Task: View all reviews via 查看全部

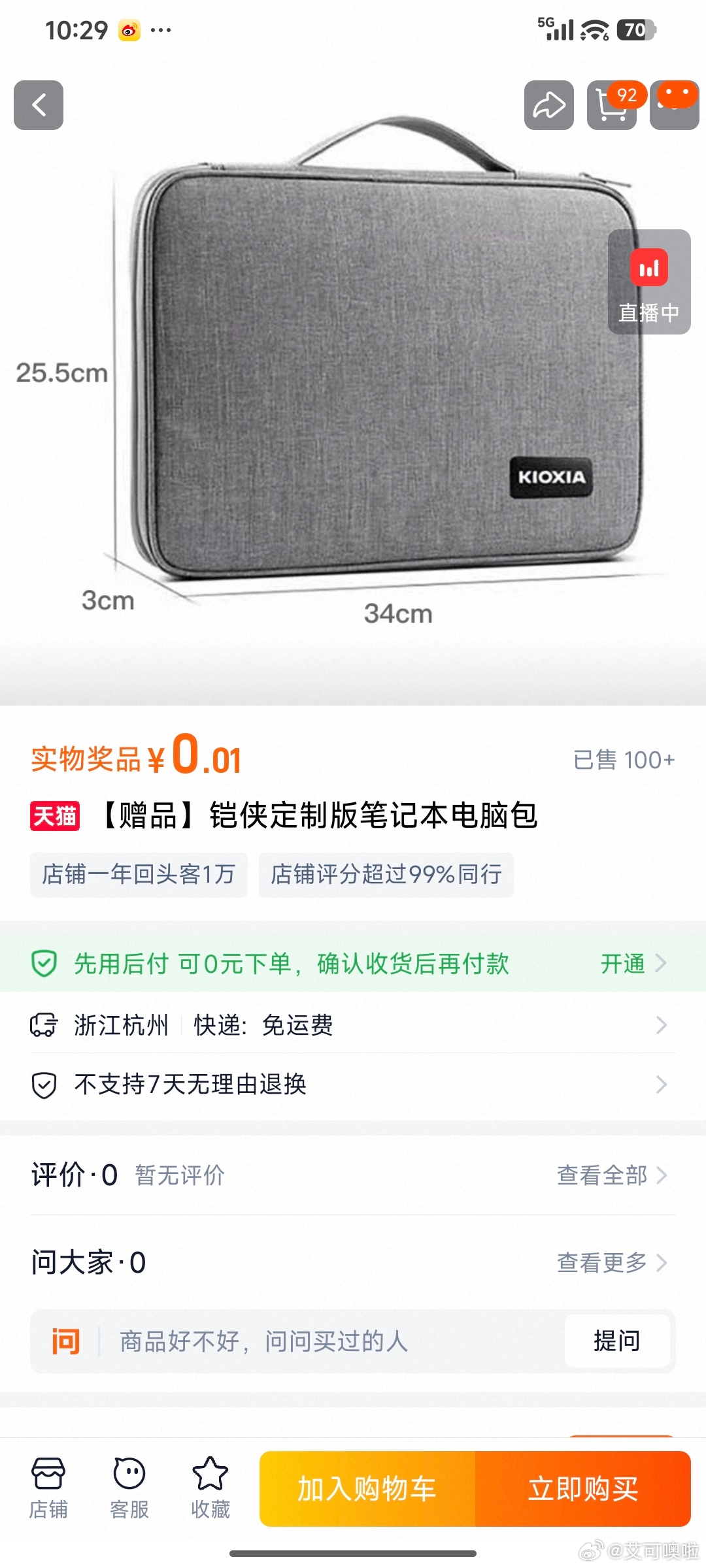Action: 611,1175
